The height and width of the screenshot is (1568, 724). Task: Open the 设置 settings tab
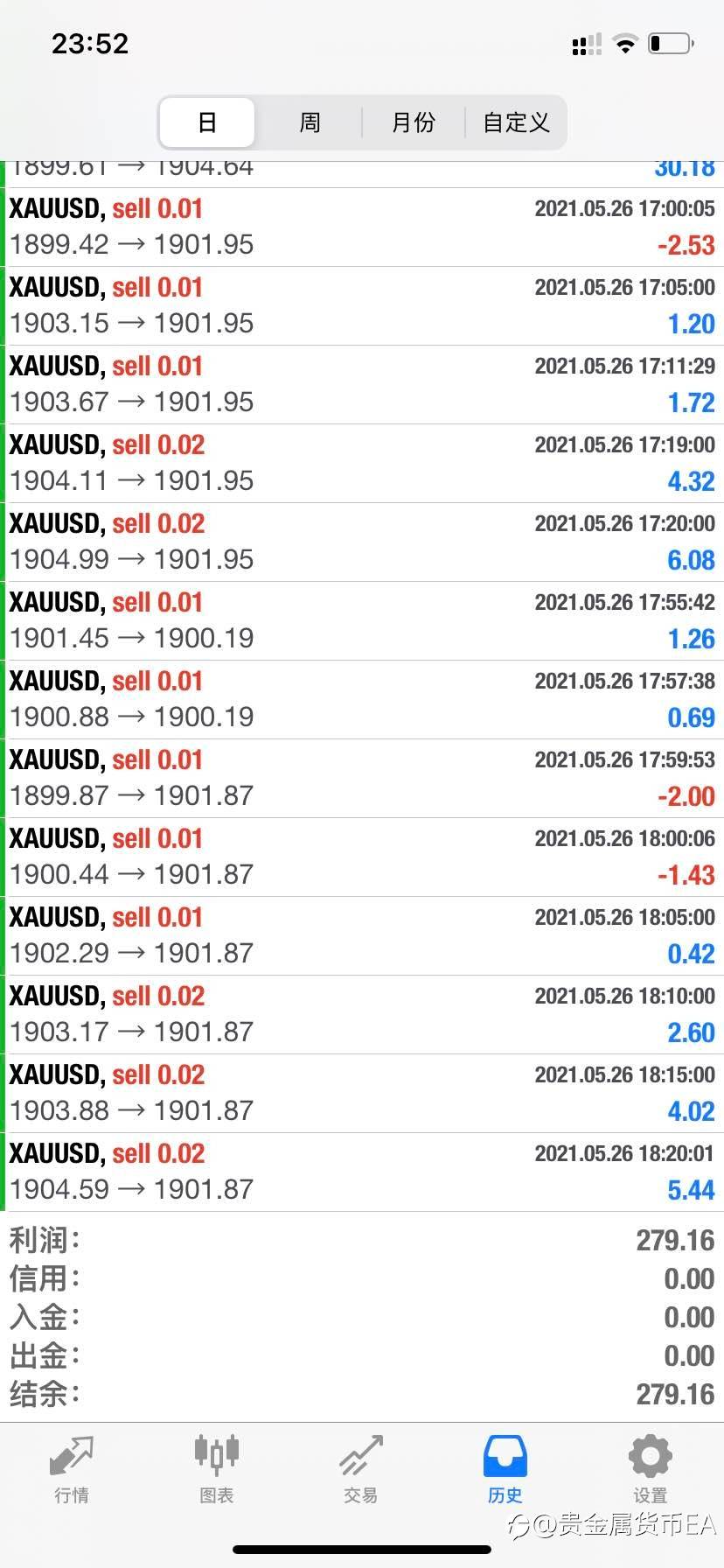[x=650, y=1470]
